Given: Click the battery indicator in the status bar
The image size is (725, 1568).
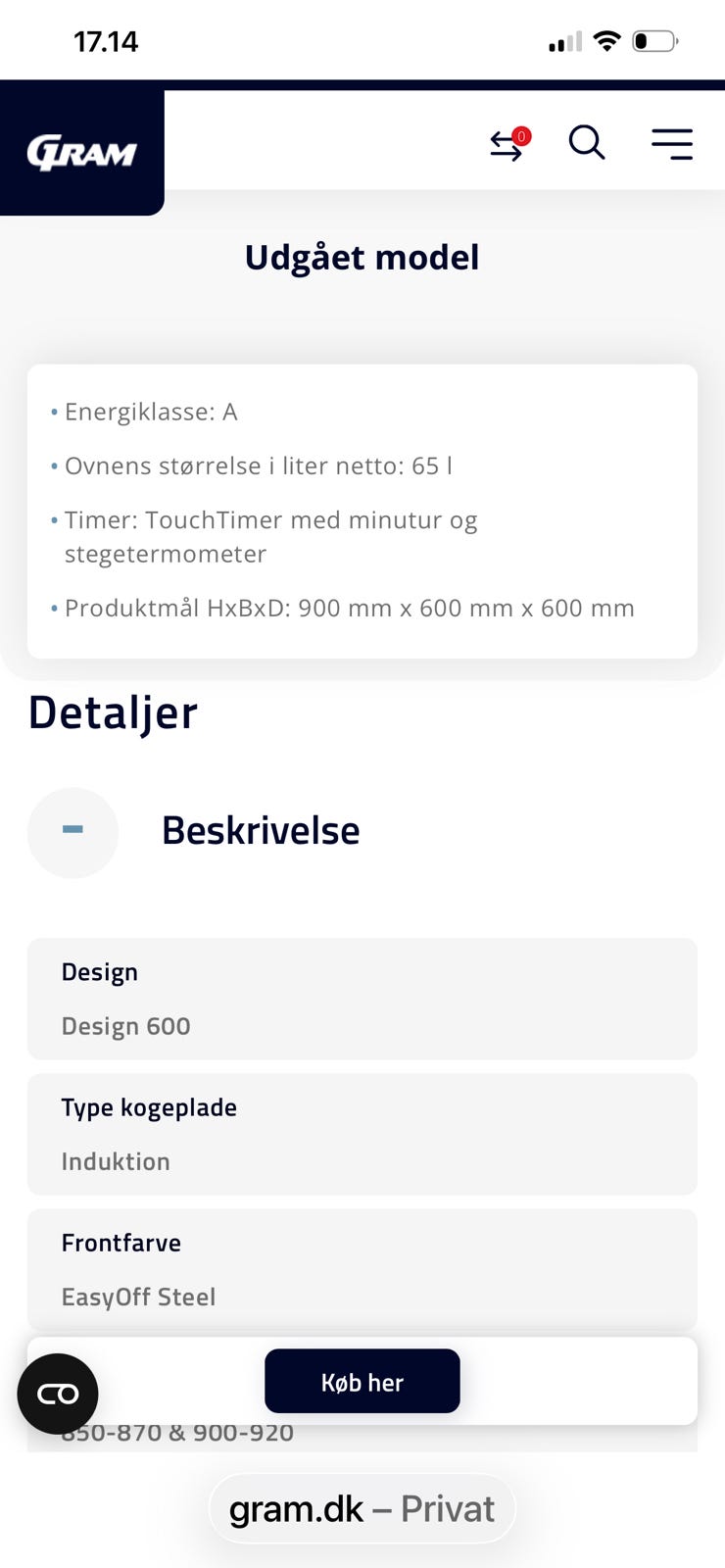Looking at the screenshot, I should [654, 40].
